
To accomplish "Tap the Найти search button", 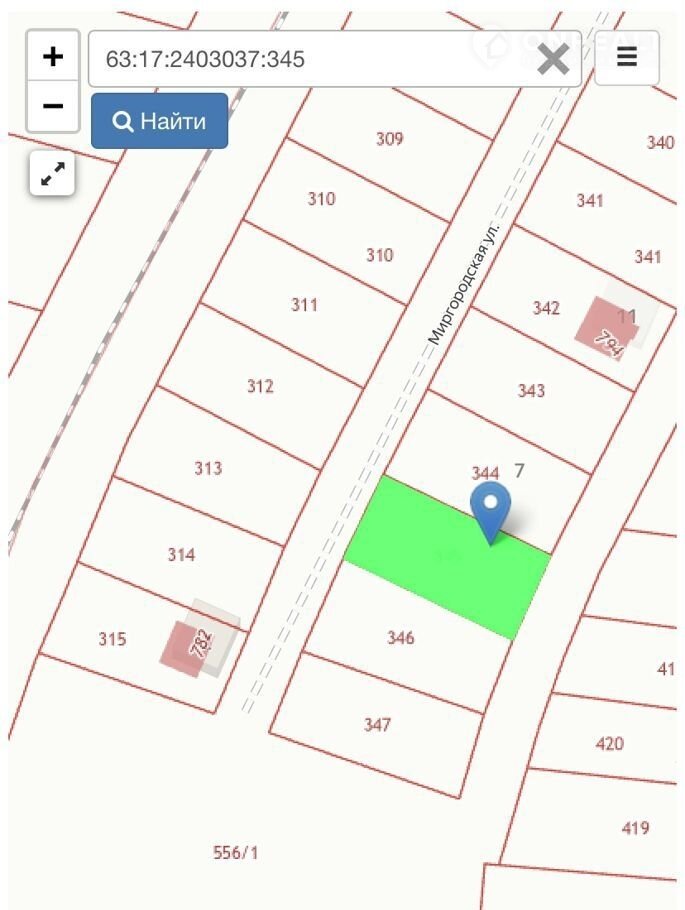I will coord(160,122).
